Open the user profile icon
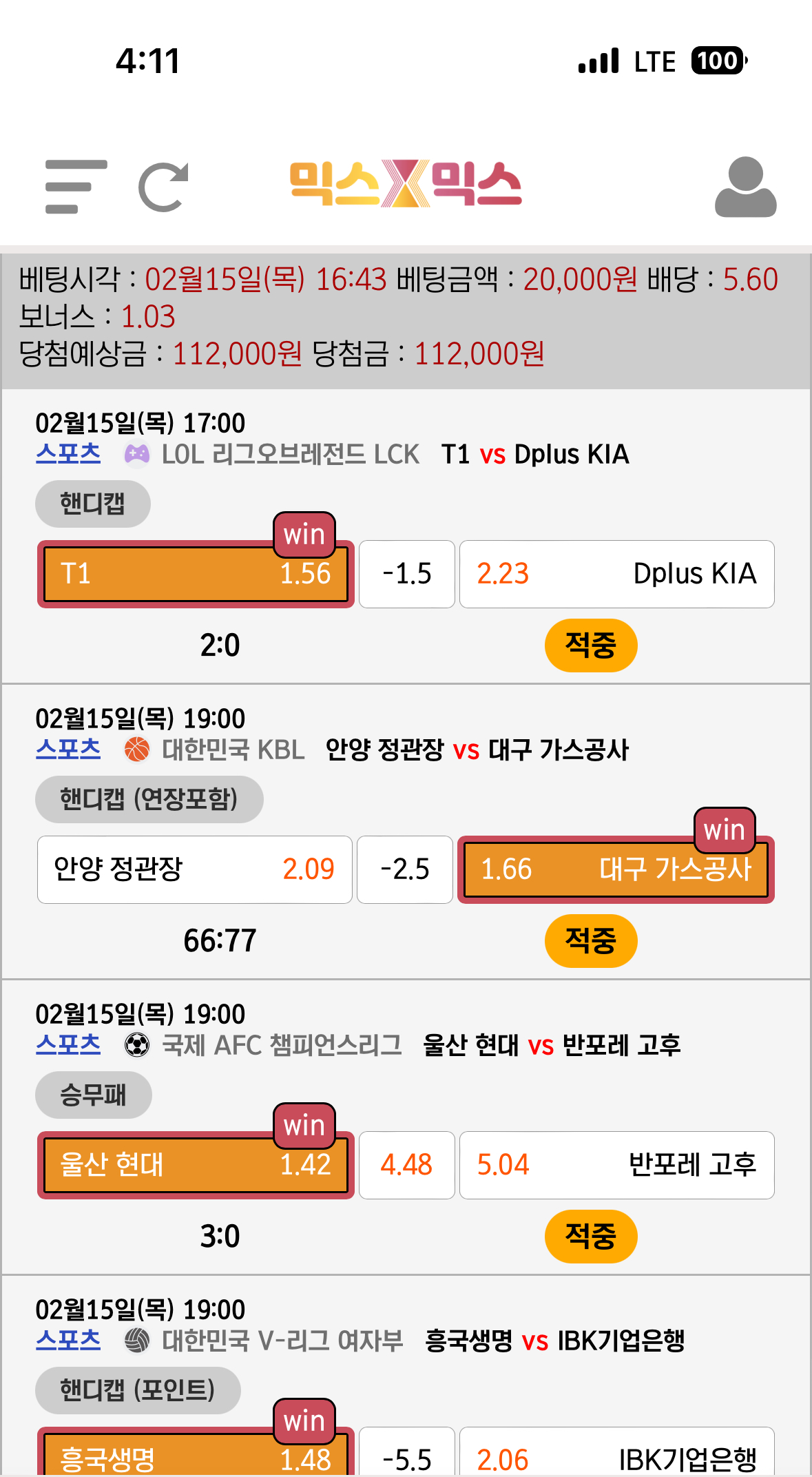Viewport: 812px width, 1477px height. [x=745, y=187]
